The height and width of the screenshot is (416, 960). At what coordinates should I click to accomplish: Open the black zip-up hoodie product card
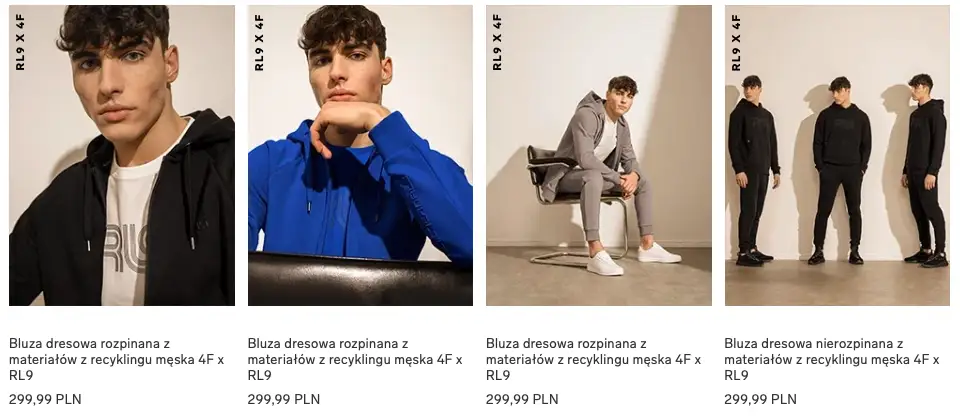[x=121, y=155]
